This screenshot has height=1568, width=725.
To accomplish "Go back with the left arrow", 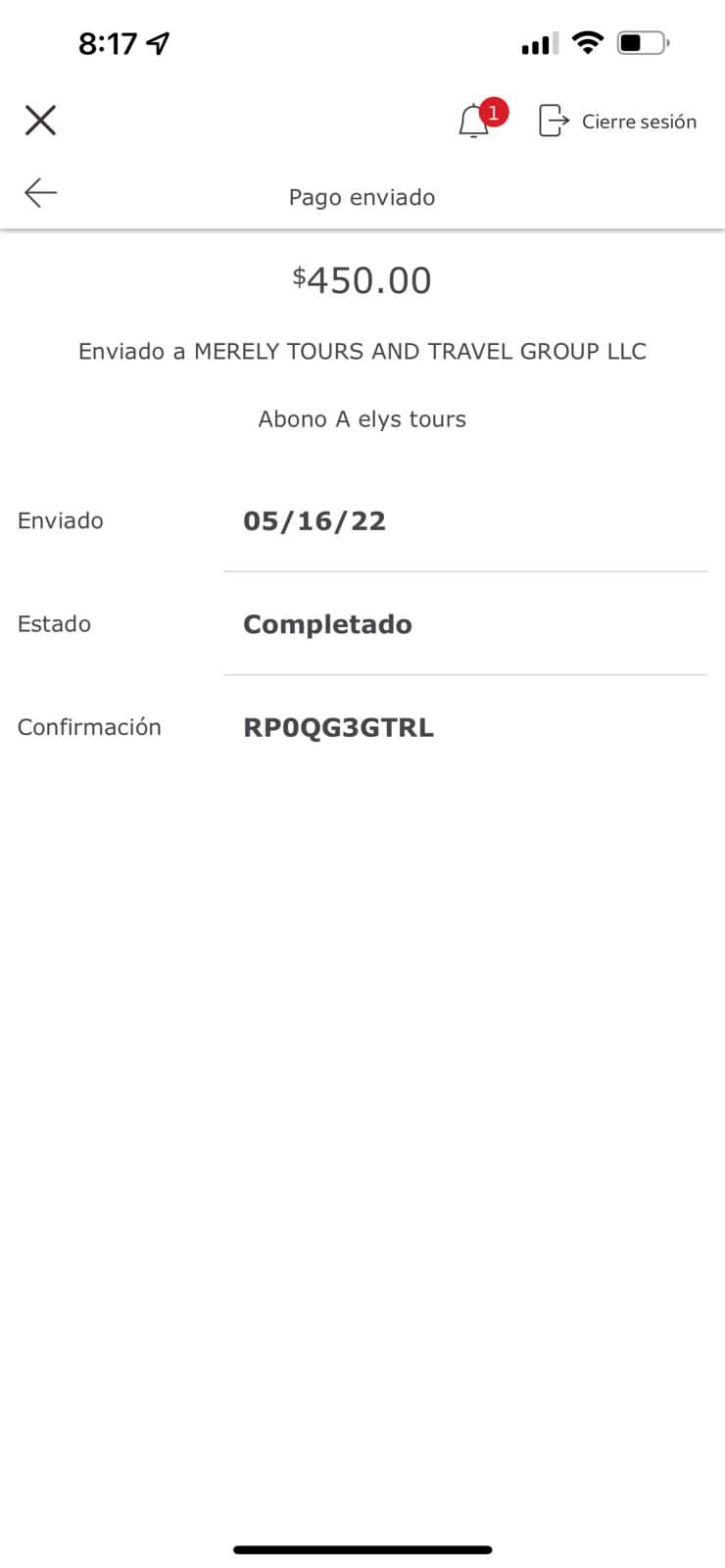I will (41, 193).
